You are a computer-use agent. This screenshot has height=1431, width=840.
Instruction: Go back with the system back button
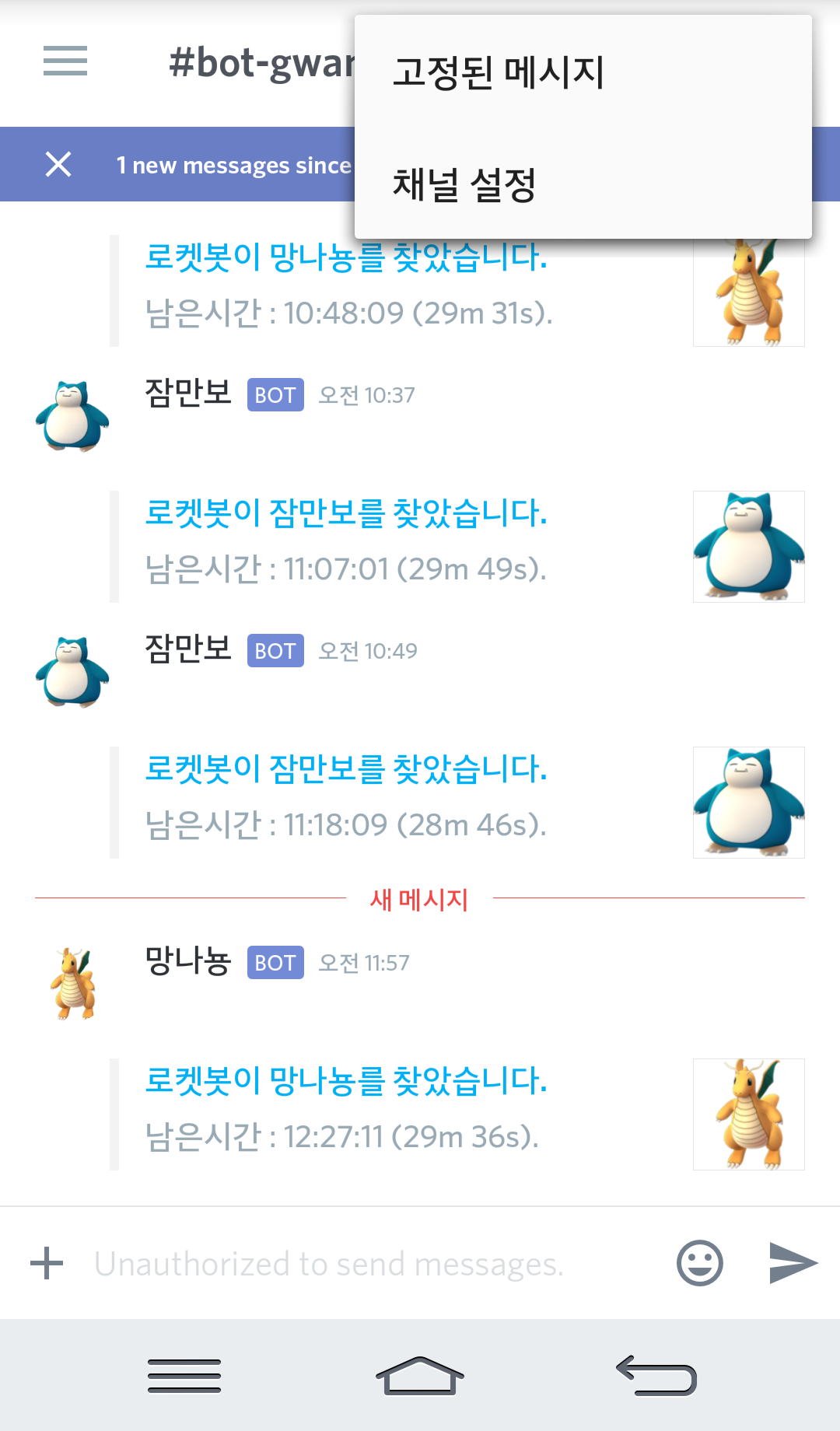point(656,1375)
